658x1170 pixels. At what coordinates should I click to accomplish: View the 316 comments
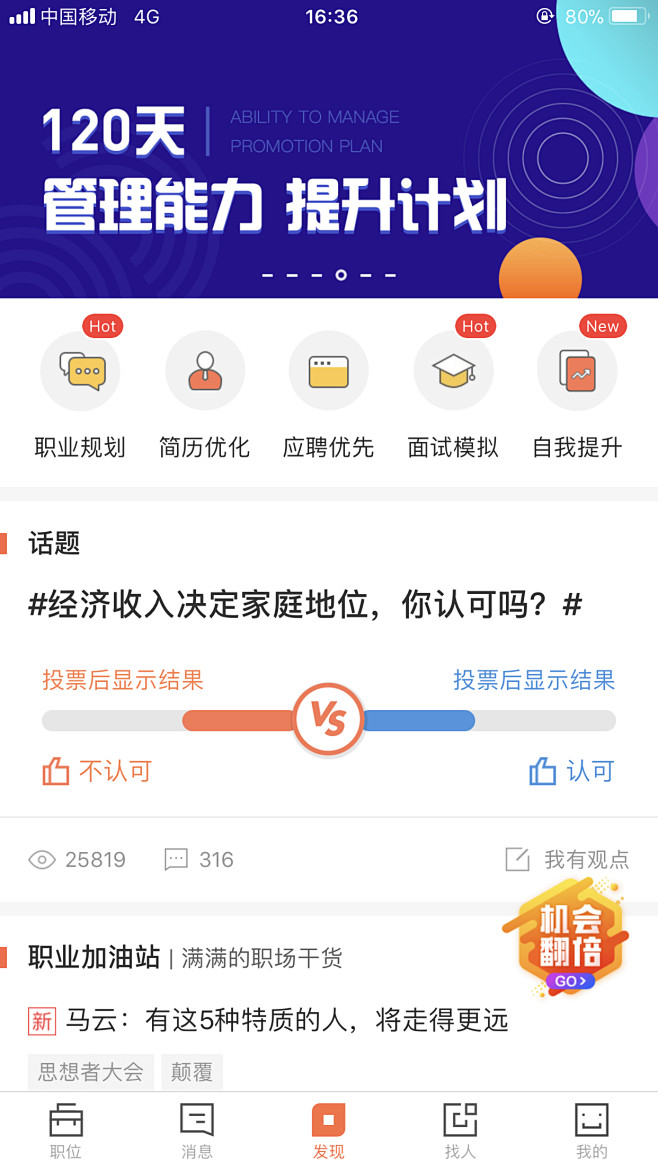pyautogui.click(x=199, y=859)
